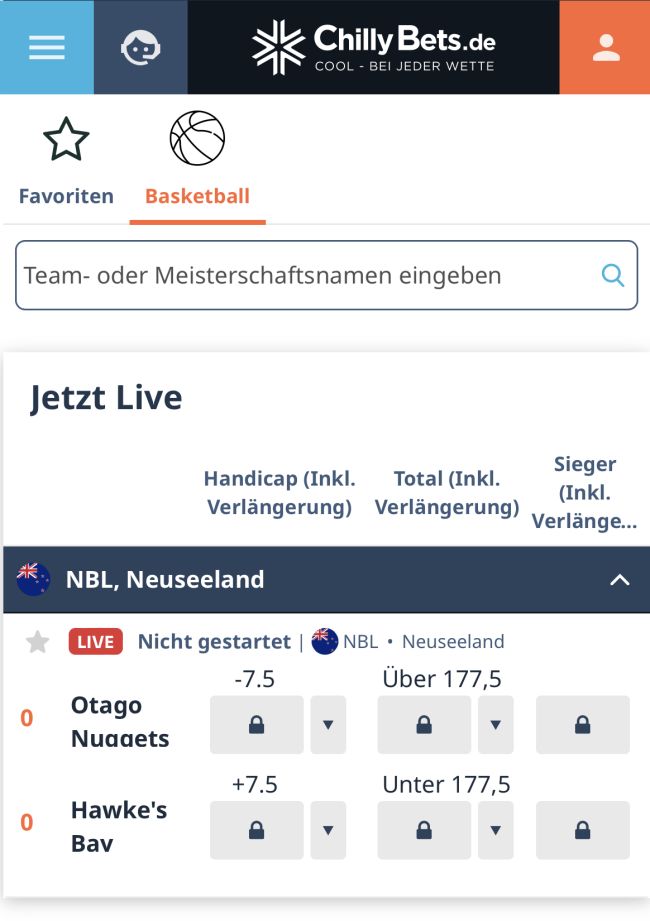Add the Otago Nuggets match to favorites
650x921 pixels.
[37, 642]
